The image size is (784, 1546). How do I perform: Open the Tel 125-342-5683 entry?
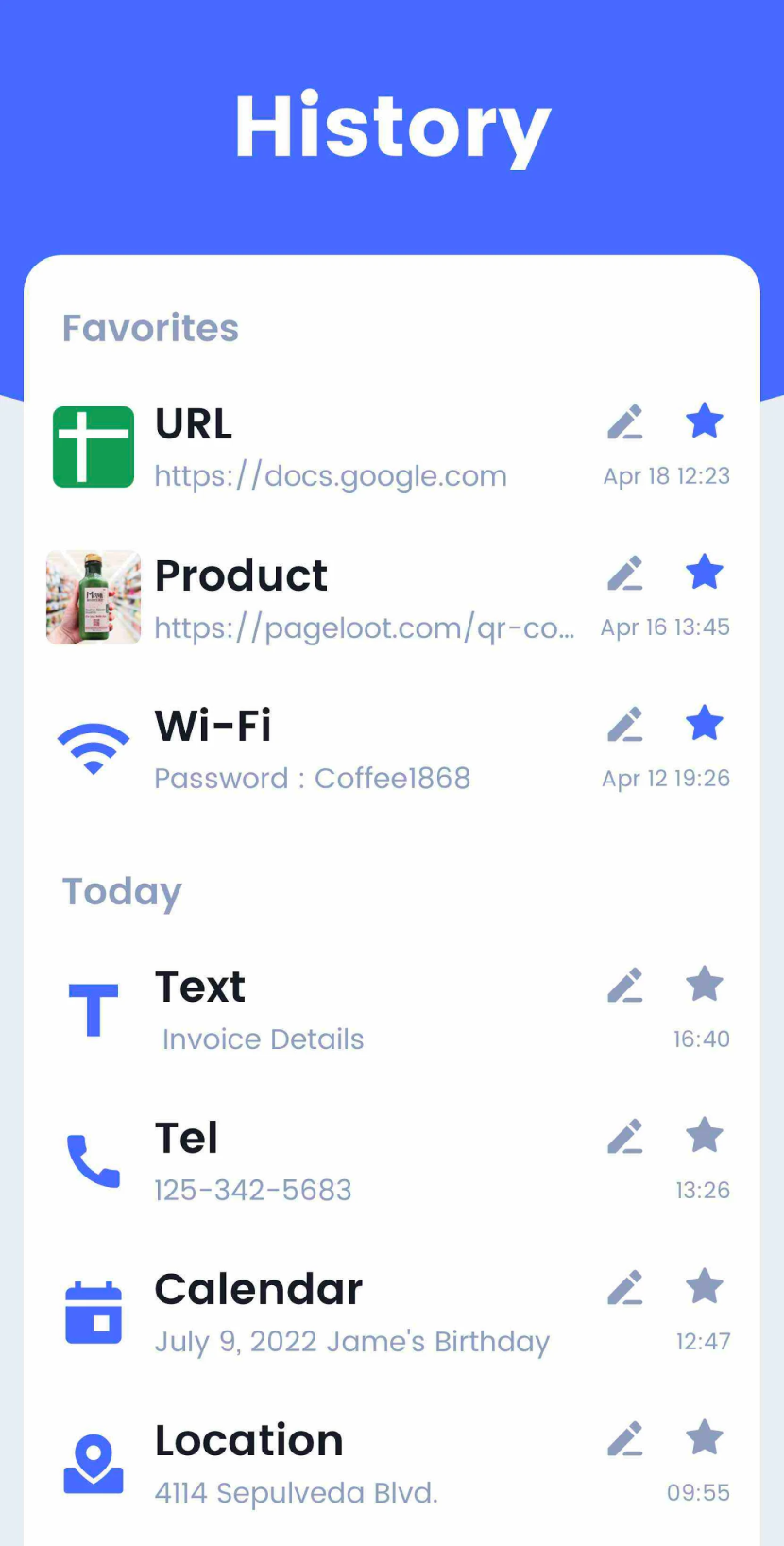pyautogui.click(x=253, y=1163)
